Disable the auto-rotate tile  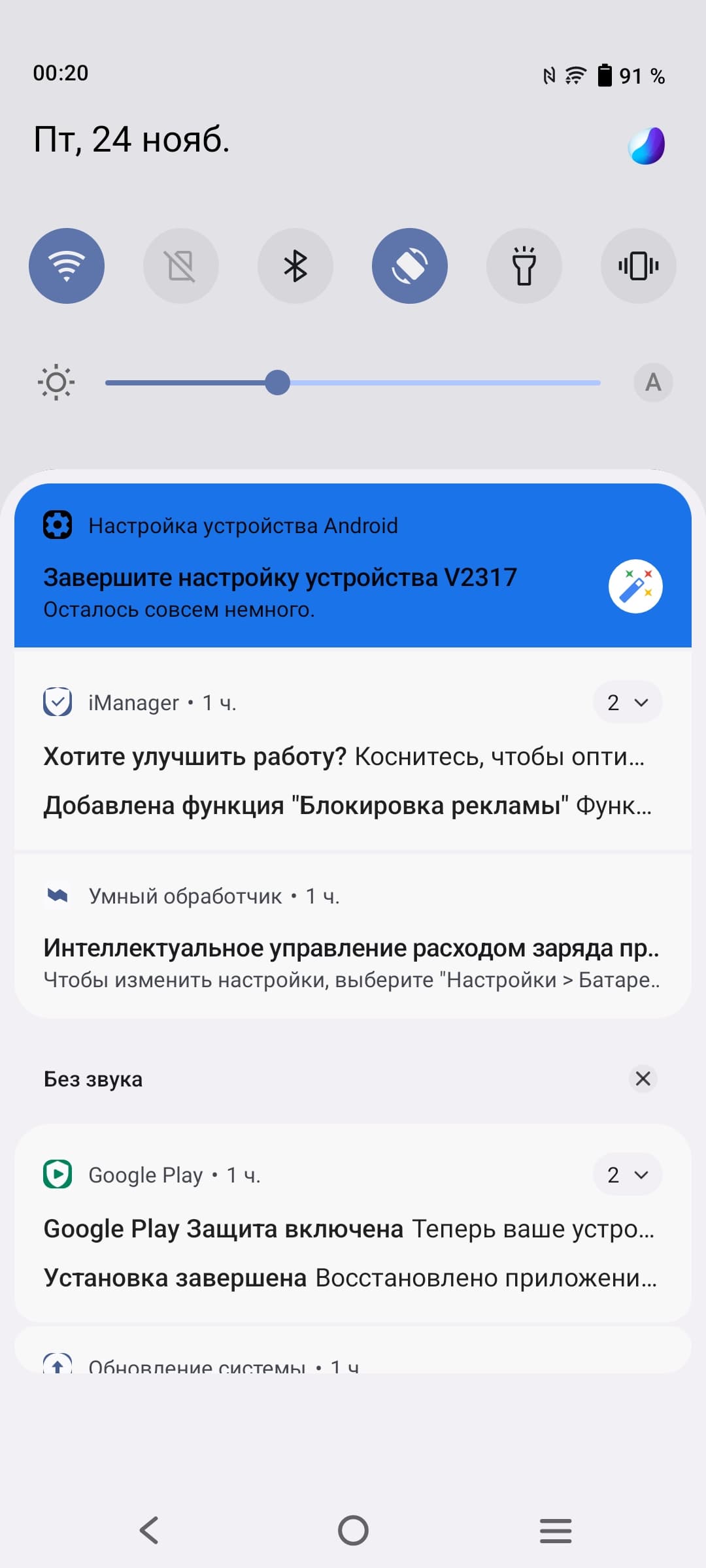pos(409,266)
